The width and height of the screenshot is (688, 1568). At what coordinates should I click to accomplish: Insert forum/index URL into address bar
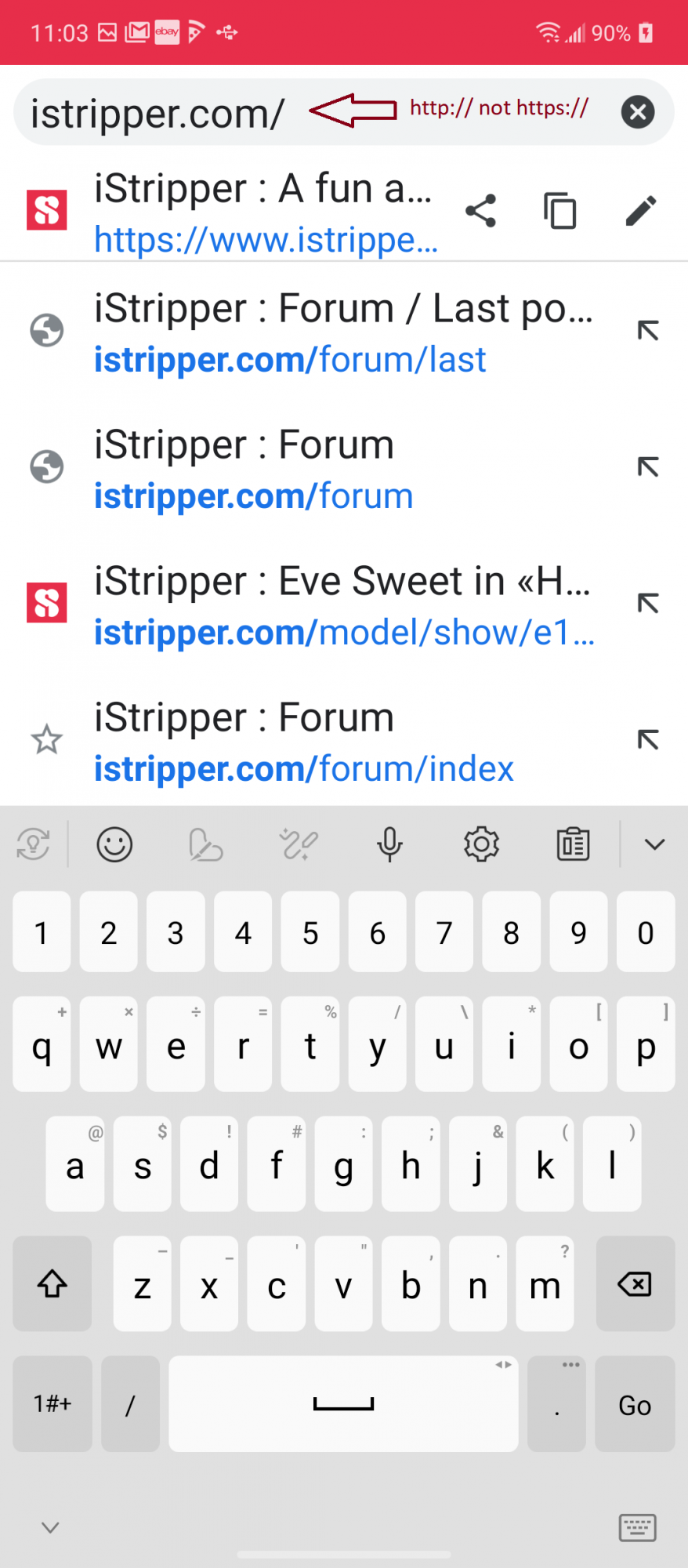point(648,740)
